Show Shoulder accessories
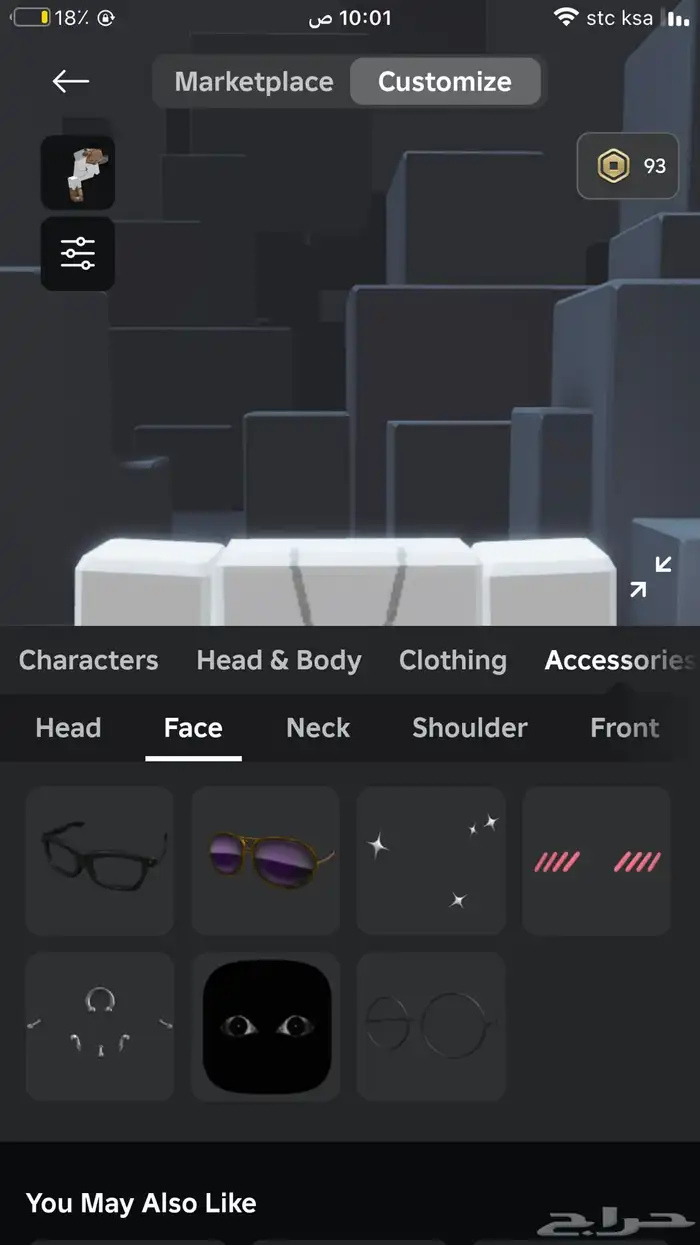The height and width of the screenshot is (1245, 700). coord(469,728)
